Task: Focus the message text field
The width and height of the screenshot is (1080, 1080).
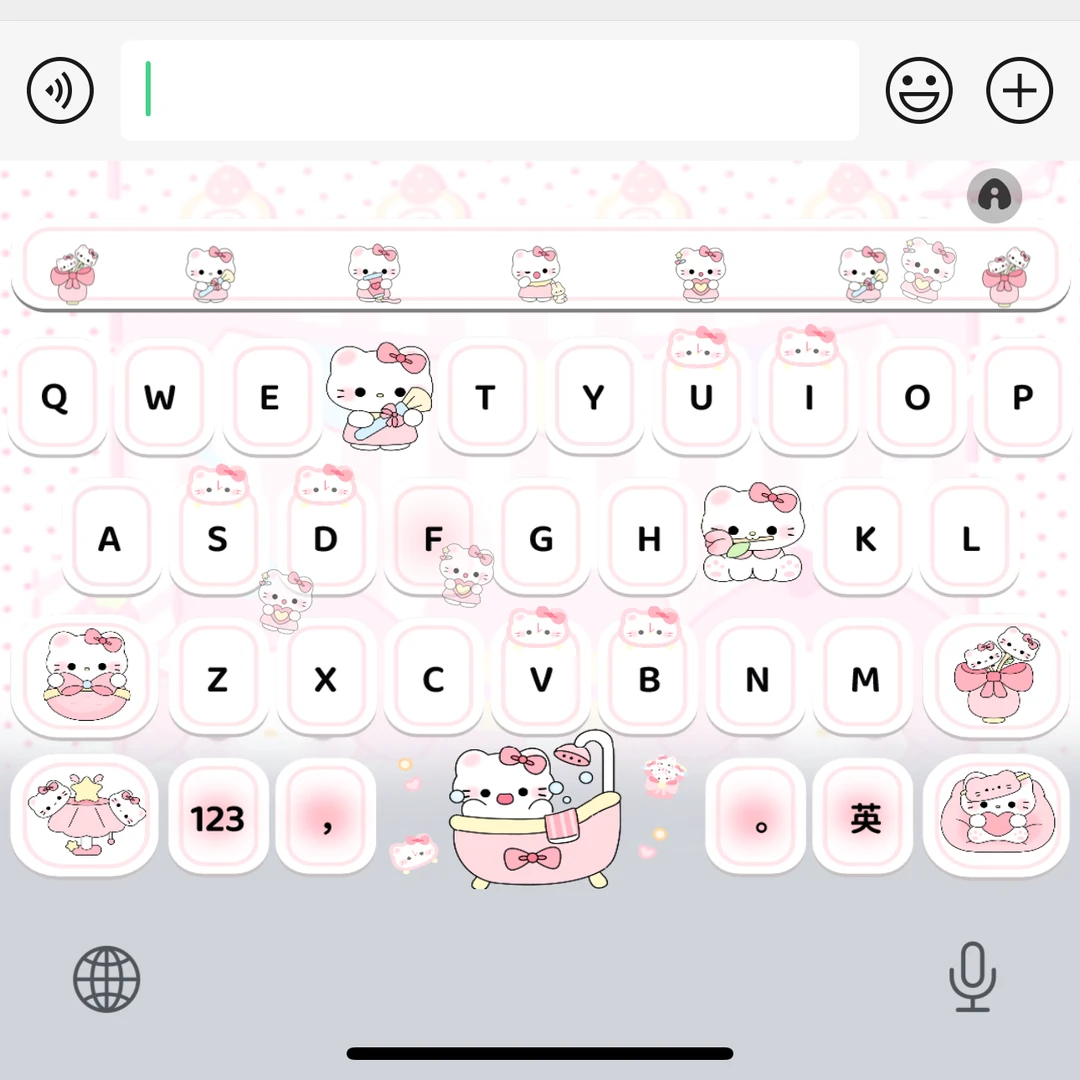Action: coord(489,90)
